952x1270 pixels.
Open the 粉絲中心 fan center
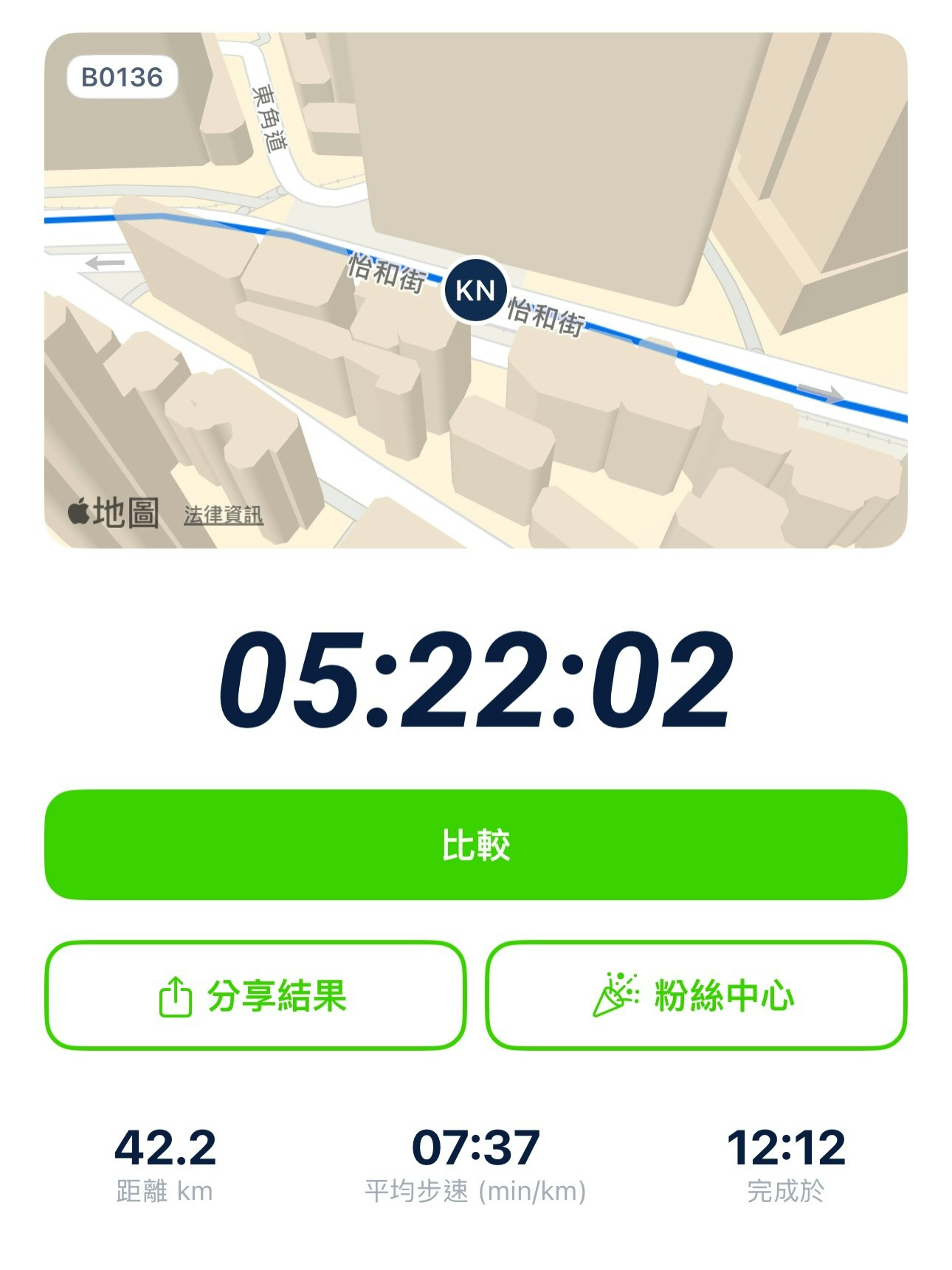(696, 995)
